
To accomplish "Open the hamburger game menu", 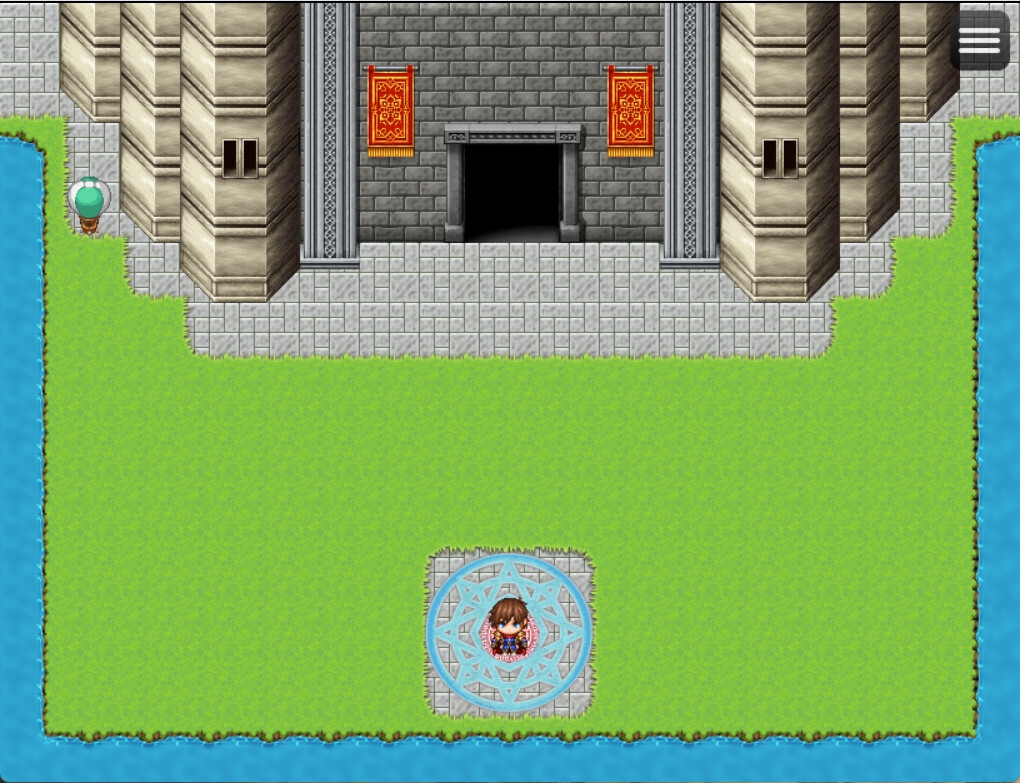I will coord(979,40).
